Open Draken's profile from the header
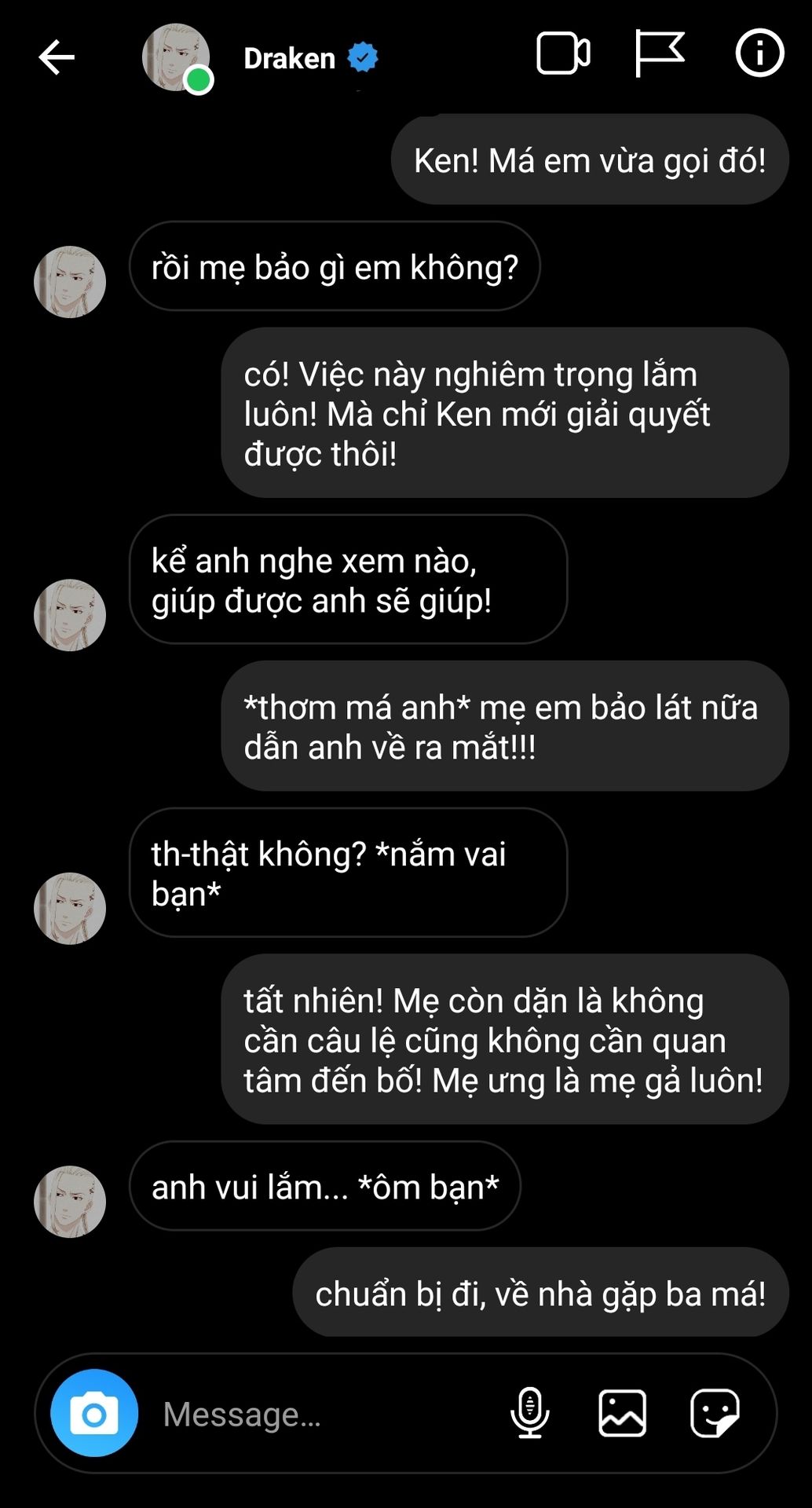 pyautogui.click(x=290, y=58)
